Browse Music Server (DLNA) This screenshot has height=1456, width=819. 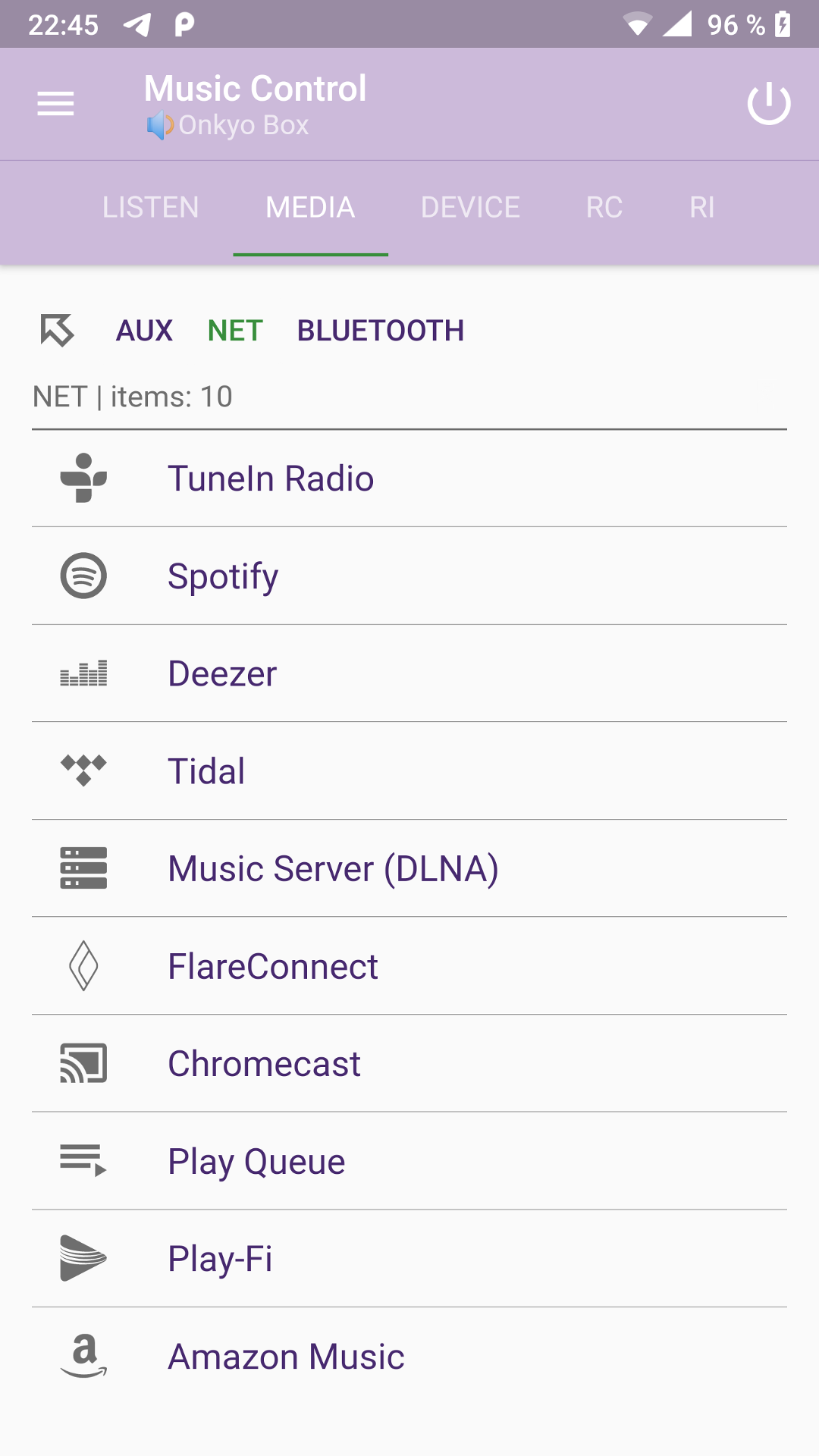click(409, 868)
